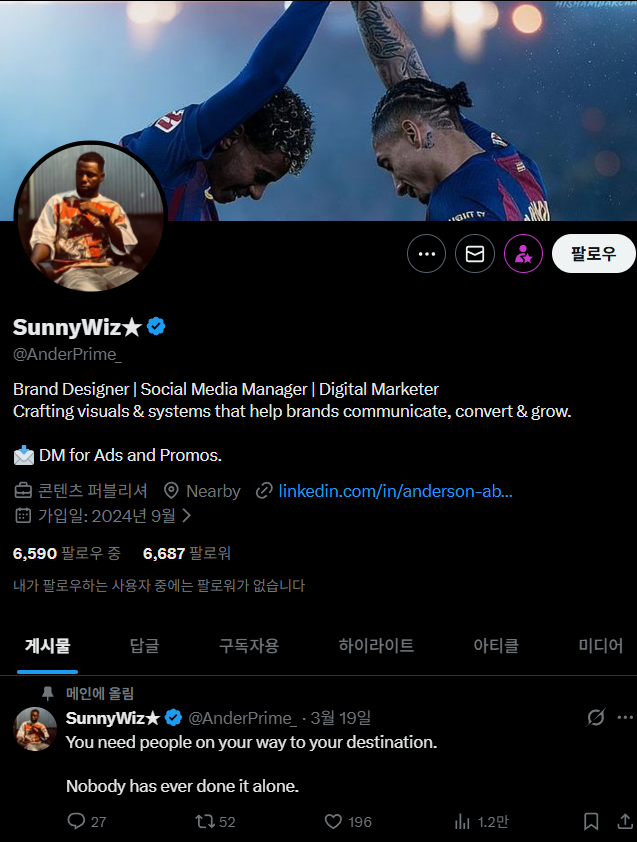
Task: Open the linkedin.com profile link
Action: coord(395,491)
